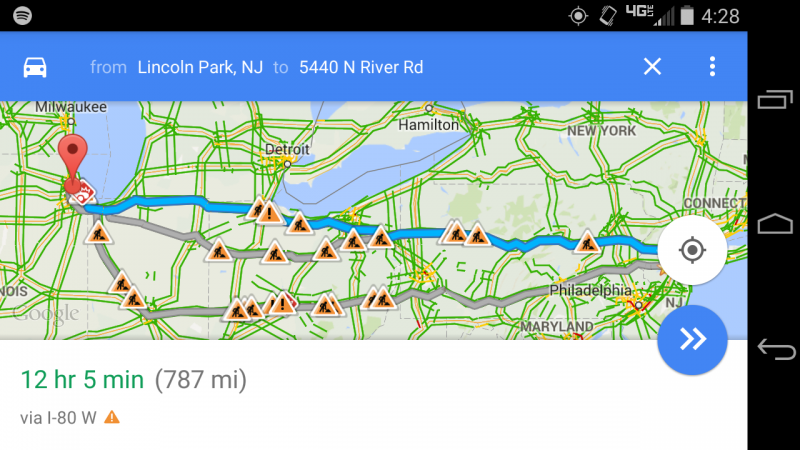Center map on my location
Screen dimensions: 800x450
pos(692,249)
